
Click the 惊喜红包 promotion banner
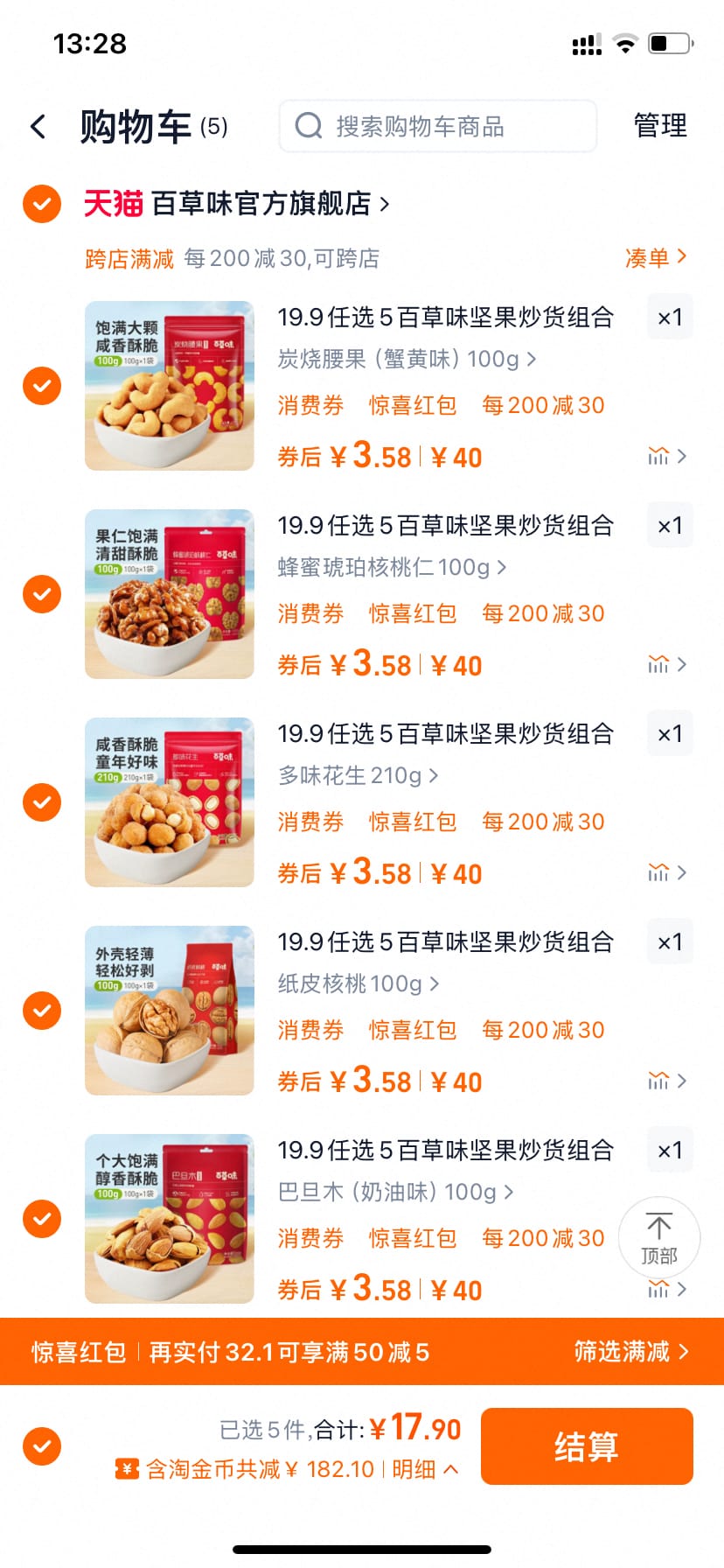pos(79,1352)
